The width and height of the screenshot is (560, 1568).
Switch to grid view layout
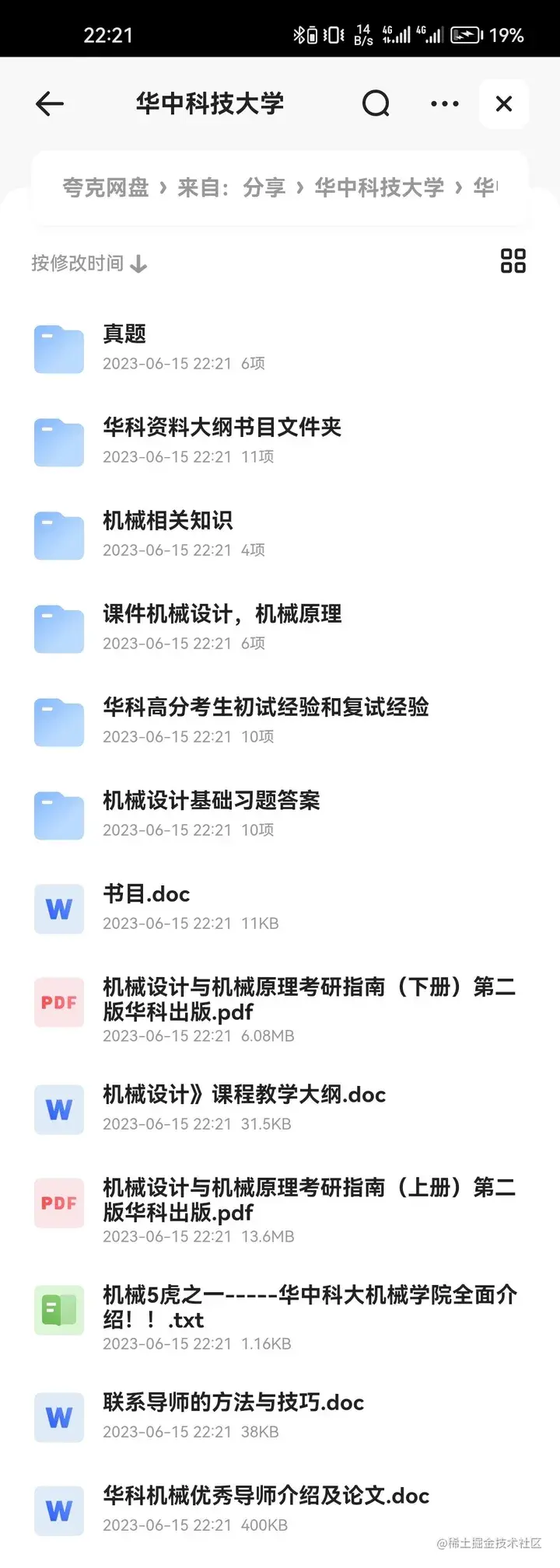click(x=513, y=261)
